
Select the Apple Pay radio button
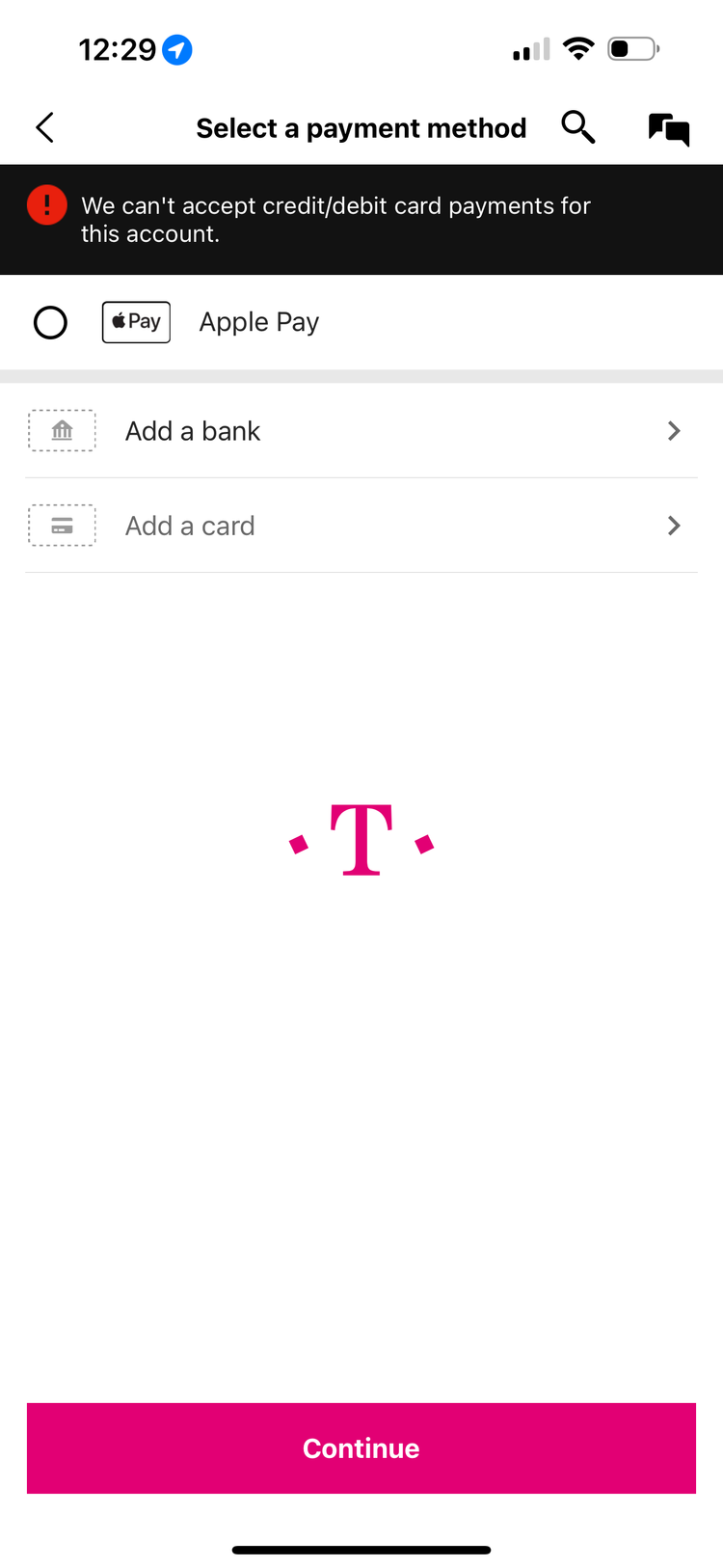coord(50,322)
